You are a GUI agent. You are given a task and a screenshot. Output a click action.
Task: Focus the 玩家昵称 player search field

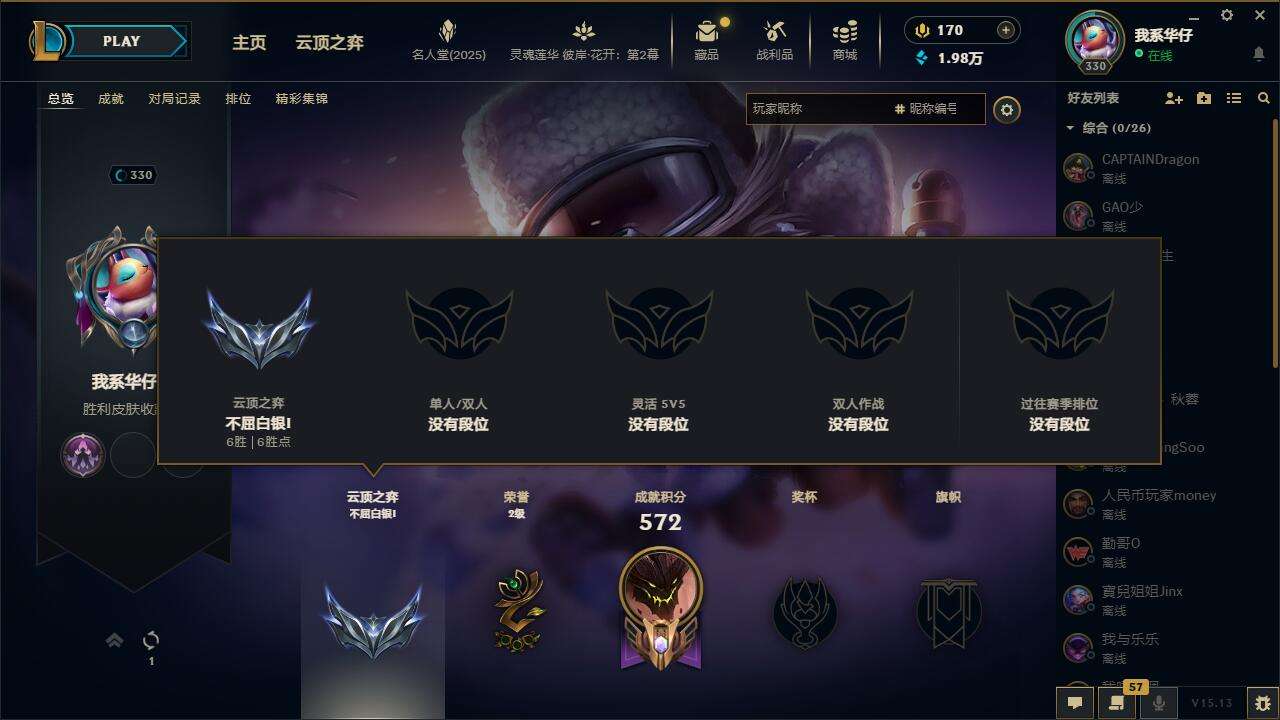(815, 109)
